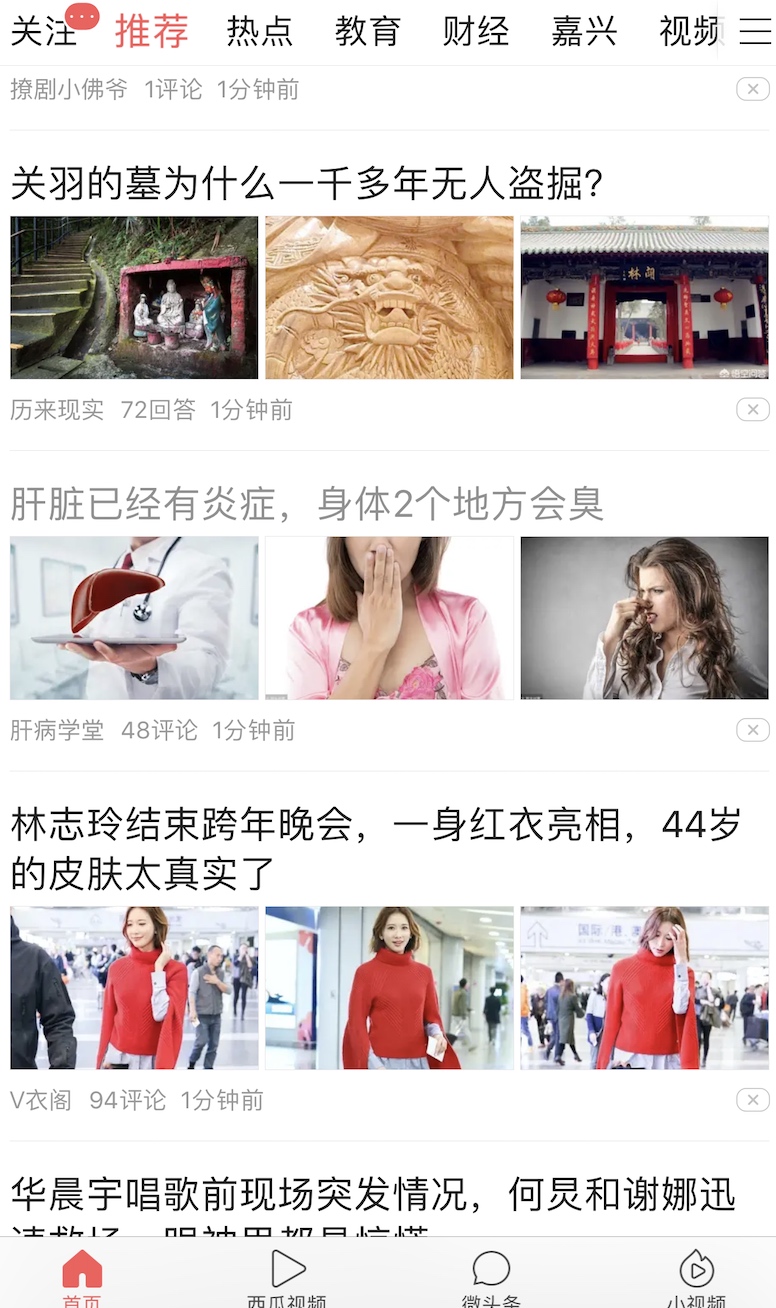Dismiss the 撩剧小佛爷 article
Viewport: 776px width, 1308px height.
point(753,90)
